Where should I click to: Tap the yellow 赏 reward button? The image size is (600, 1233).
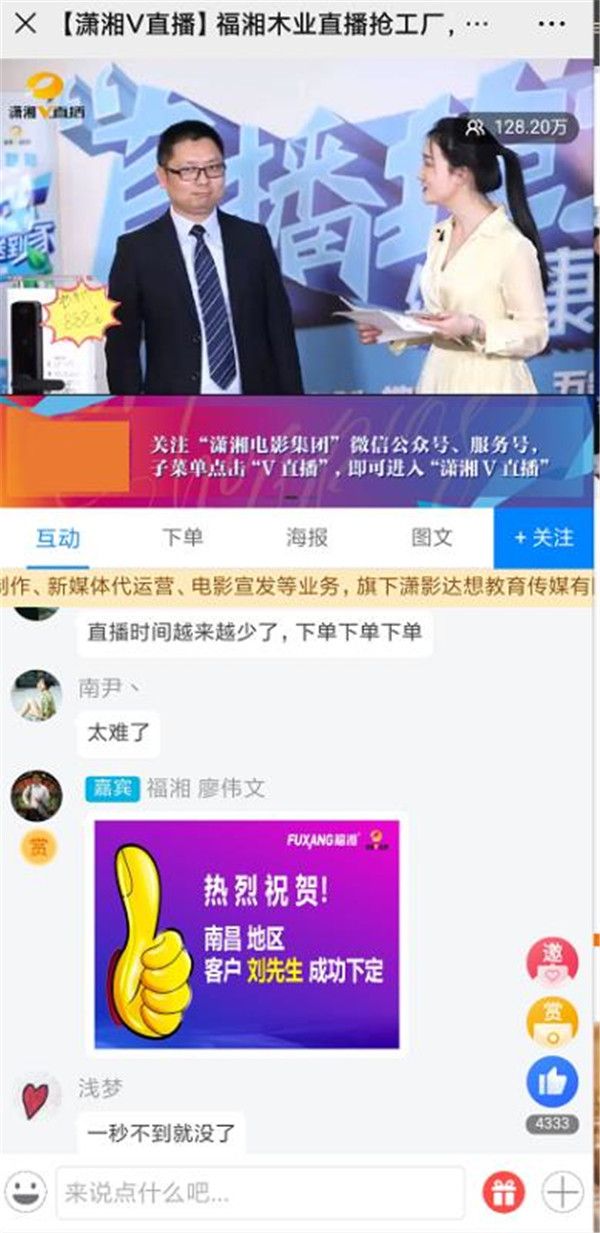(x=552, y=1019)
